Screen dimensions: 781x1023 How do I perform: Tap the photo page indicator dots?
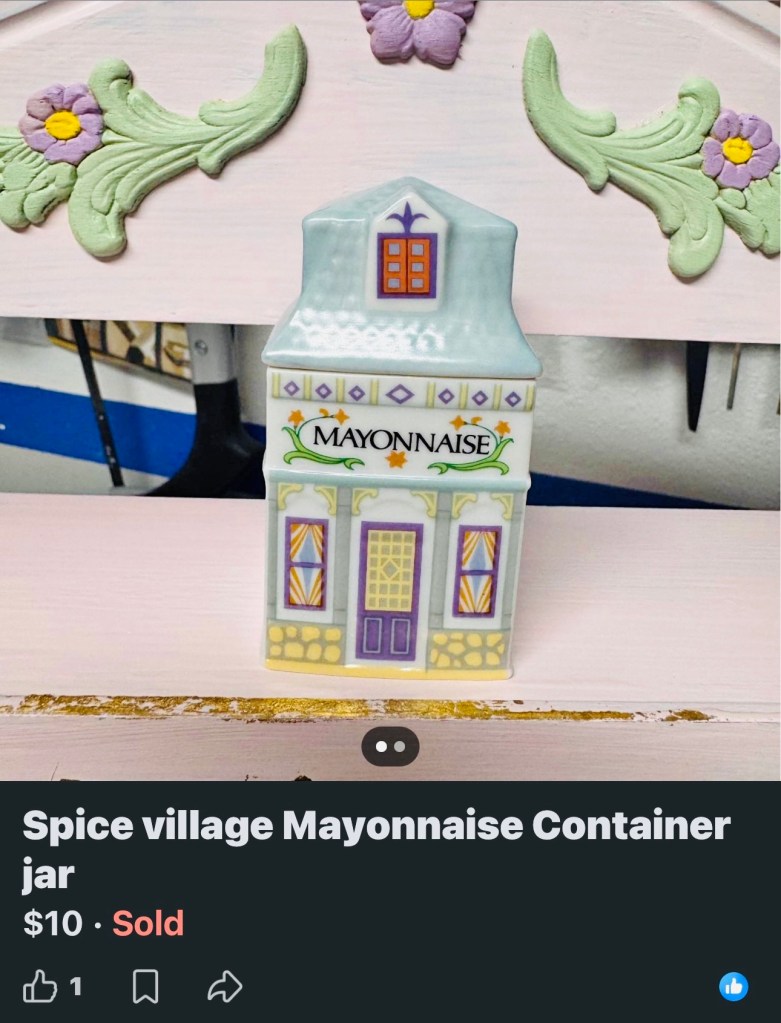pos(390,746)
